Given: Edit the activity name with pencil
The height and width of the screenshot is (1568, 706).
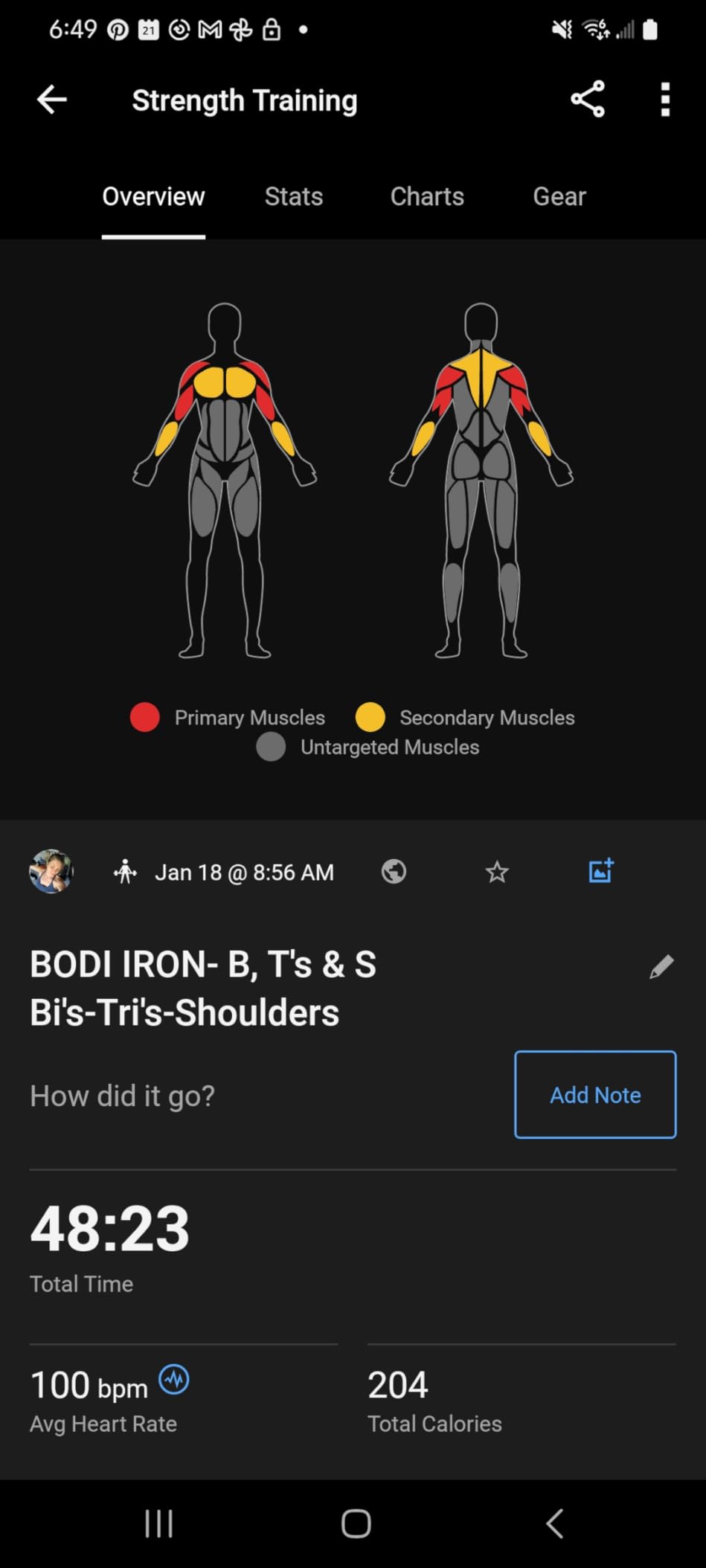Looking at the screenshot, I should (661, 966).
